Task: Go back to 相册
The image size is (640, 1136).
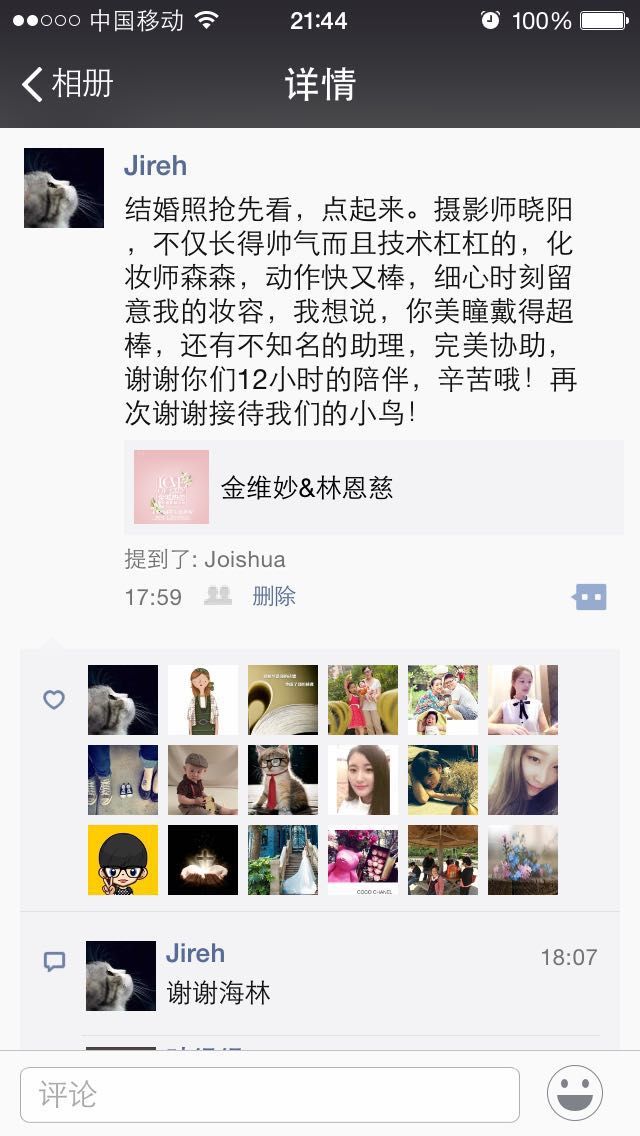Action: 67,84
